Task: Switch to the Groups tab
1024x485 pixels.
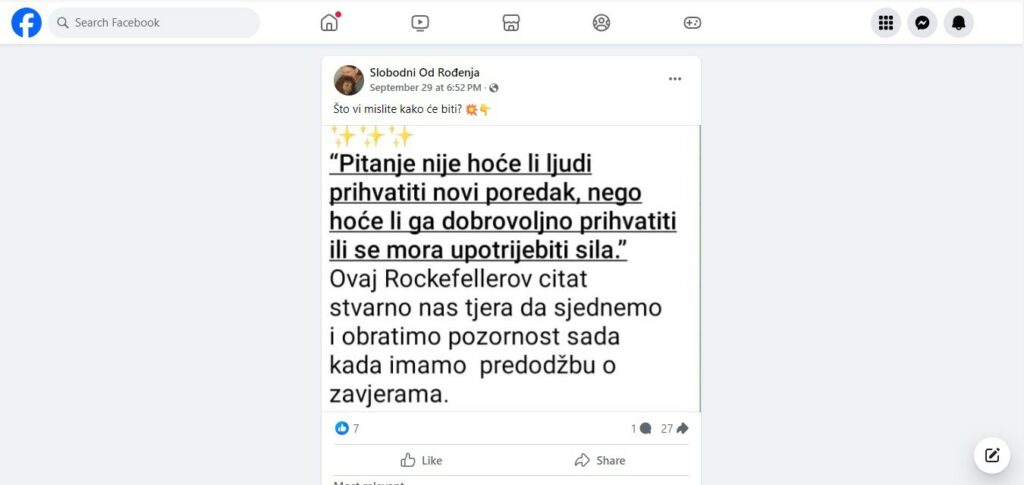Action: (x=601, y=22)
